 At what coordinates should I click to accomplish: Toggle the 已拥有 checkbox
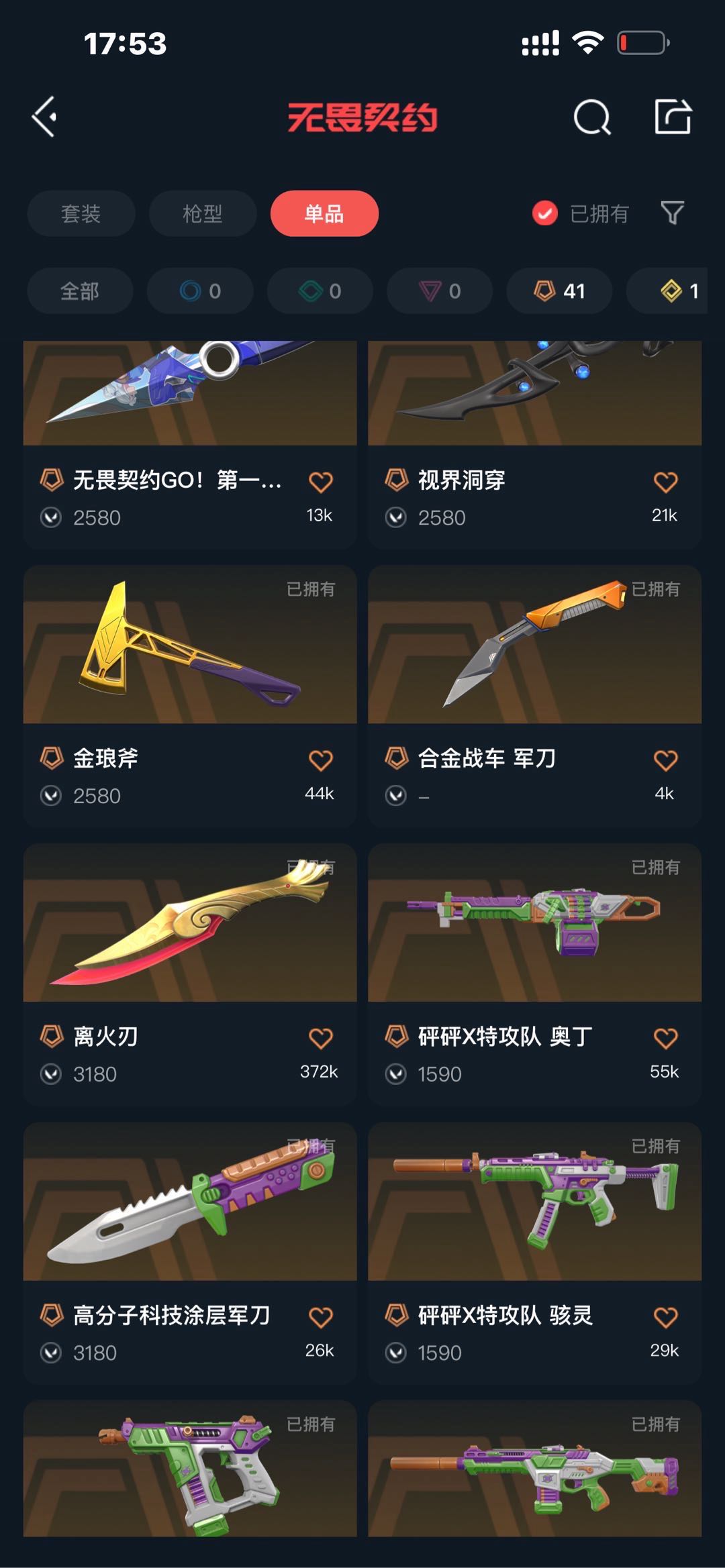[x=545, y=214]
